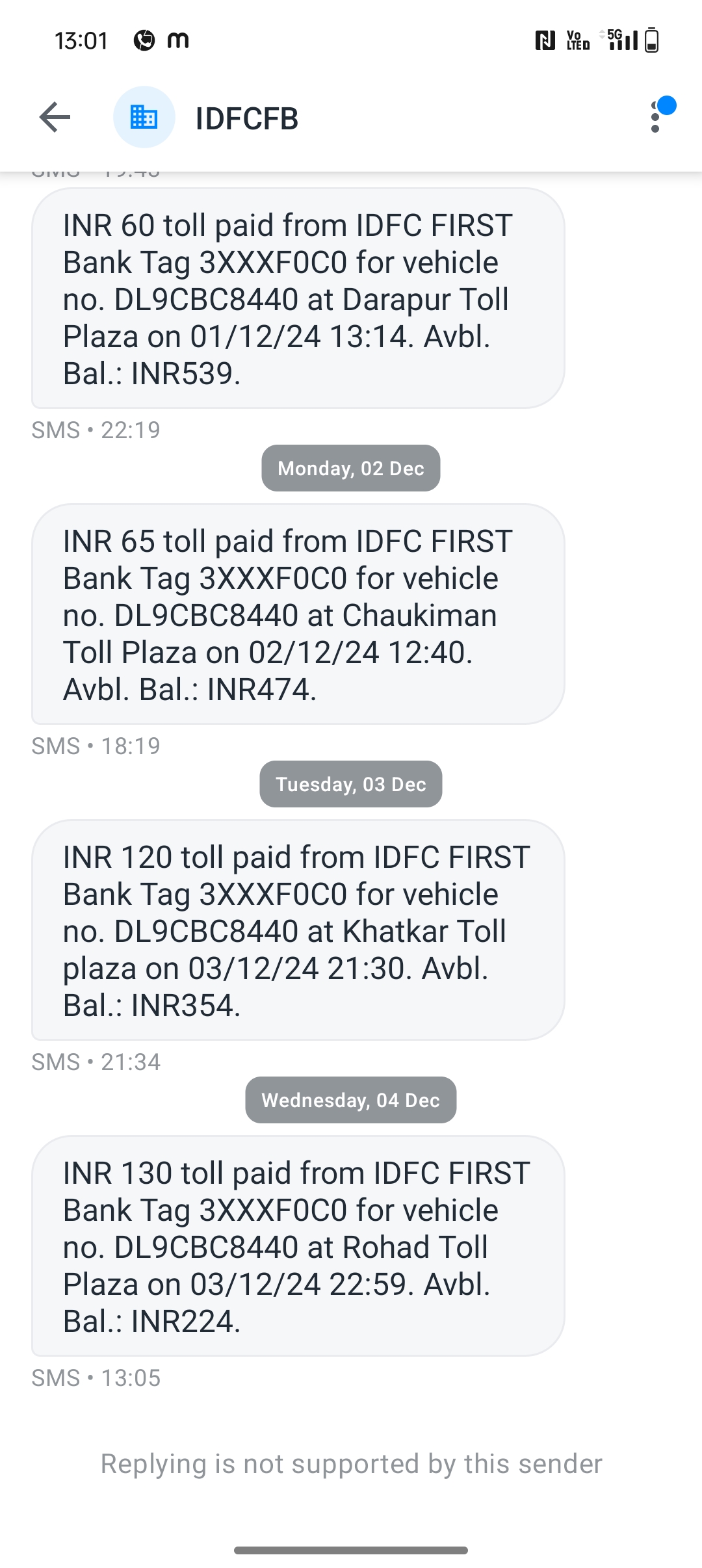Screen dimensions: 702x1568
Task: Open the overflow menu
Action: (x=655, y=118)
